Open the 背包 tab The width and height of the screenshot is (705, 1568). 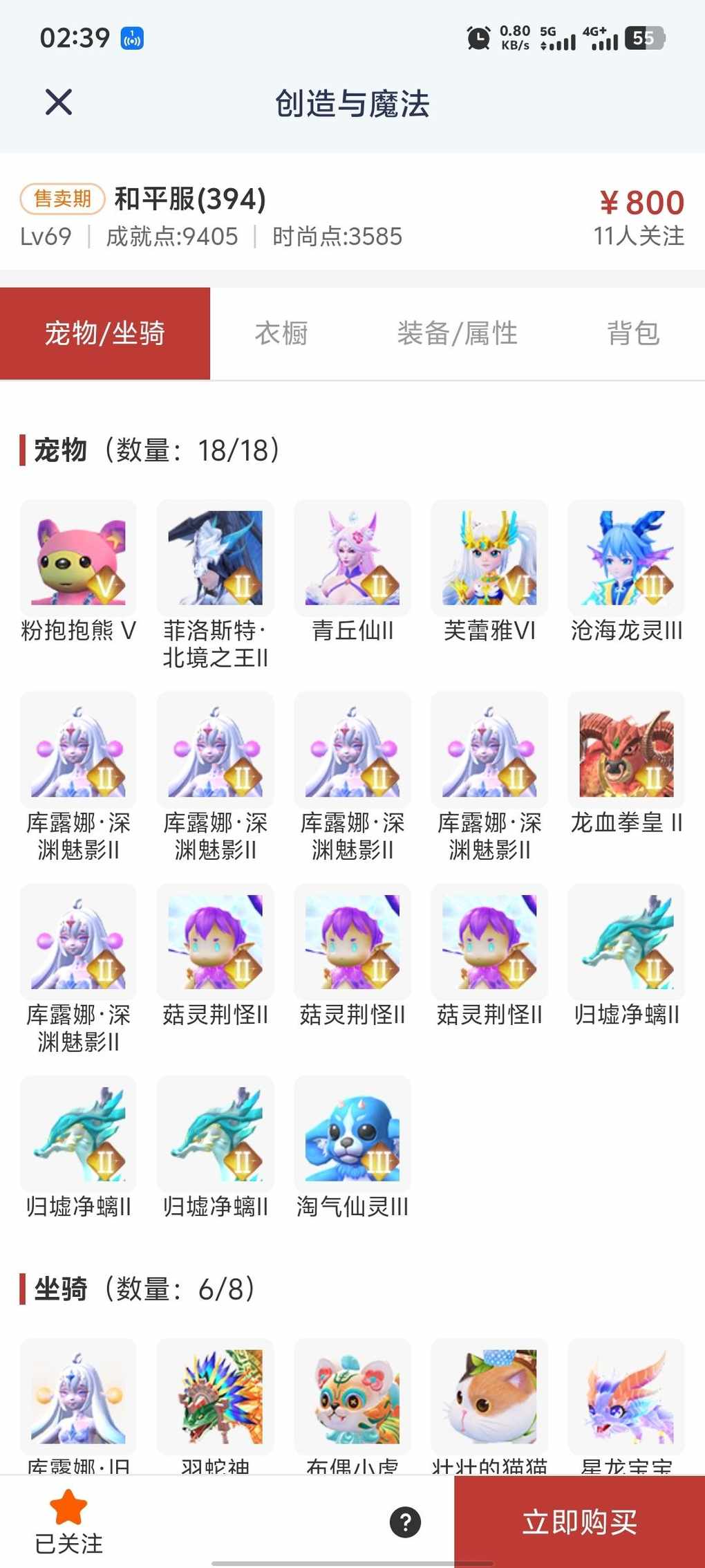tap(632, 333)
